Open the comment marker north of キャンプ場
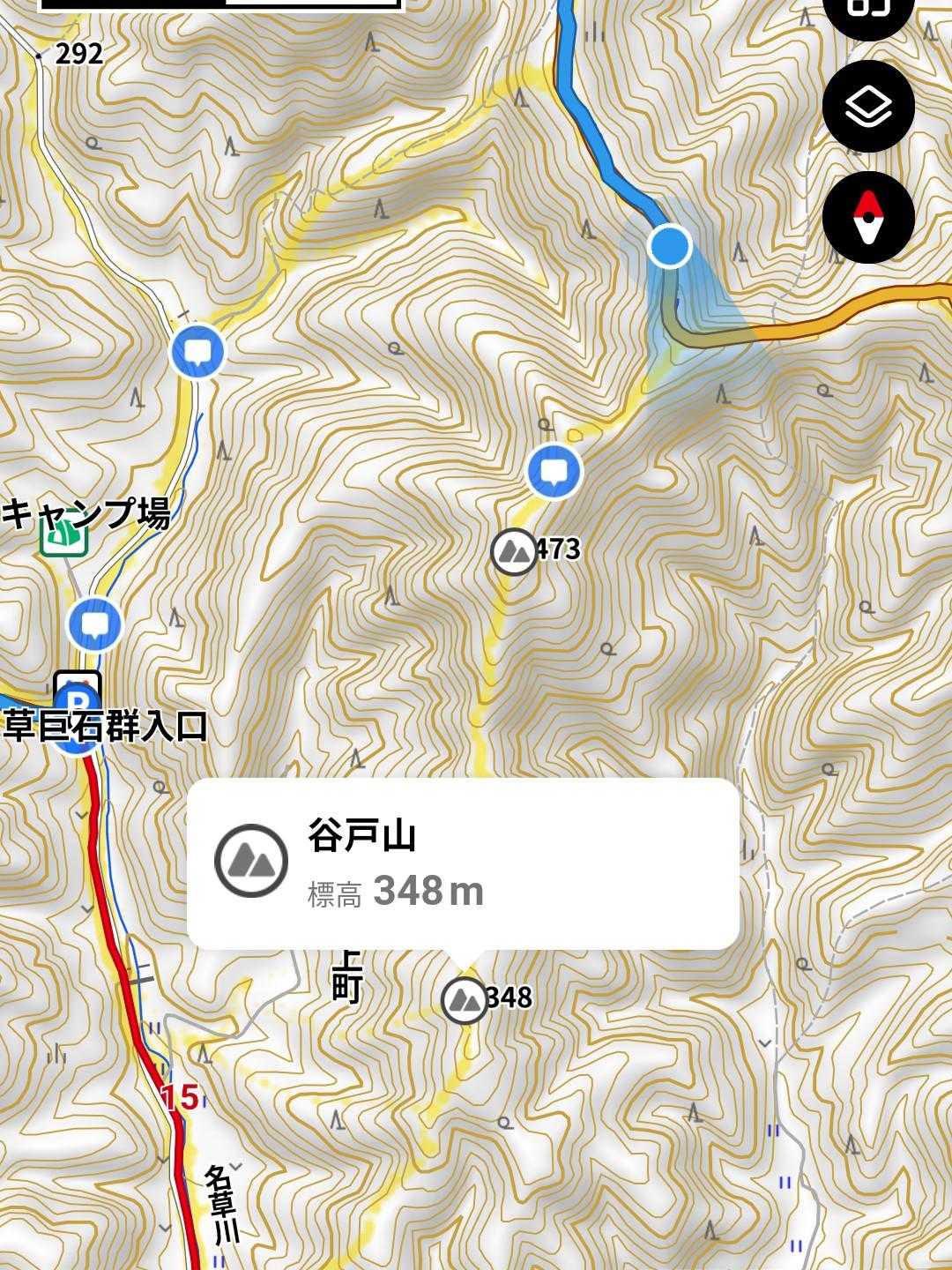The image size is (952, 1270). point(197,351)
